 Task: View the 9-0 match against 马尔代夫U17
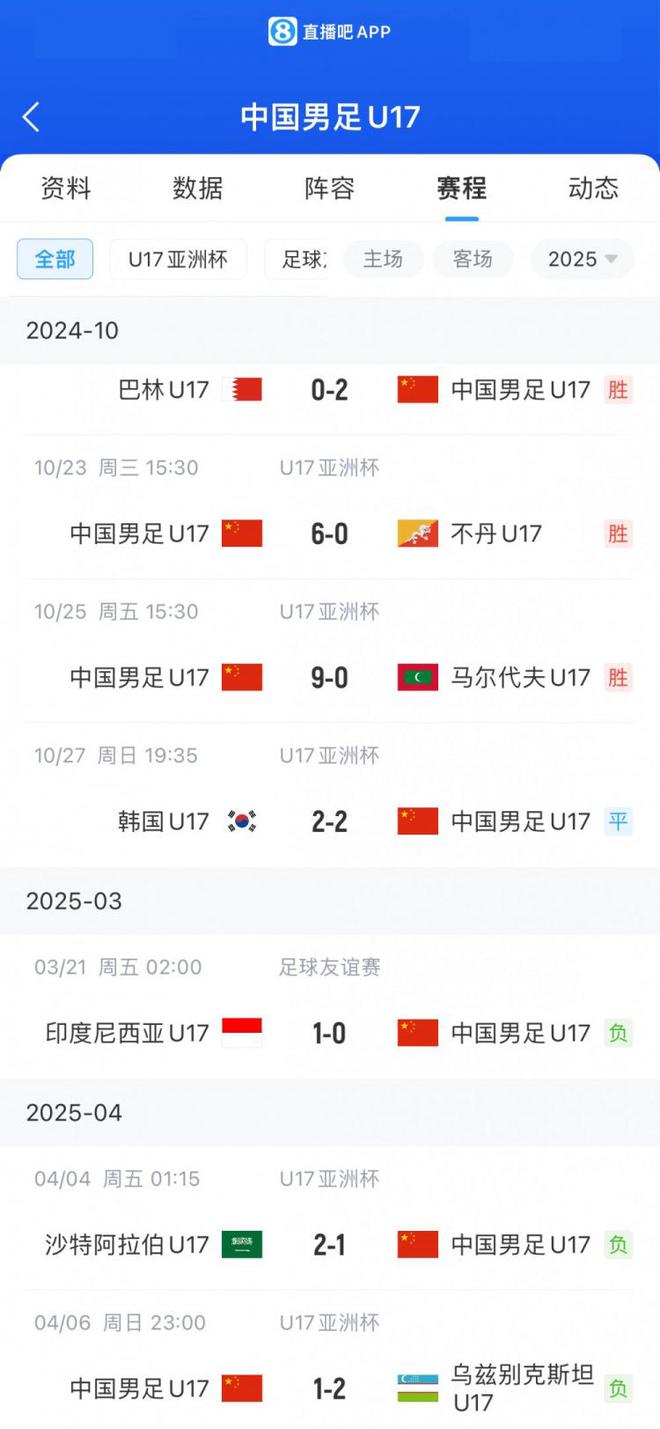coord(330,678)
